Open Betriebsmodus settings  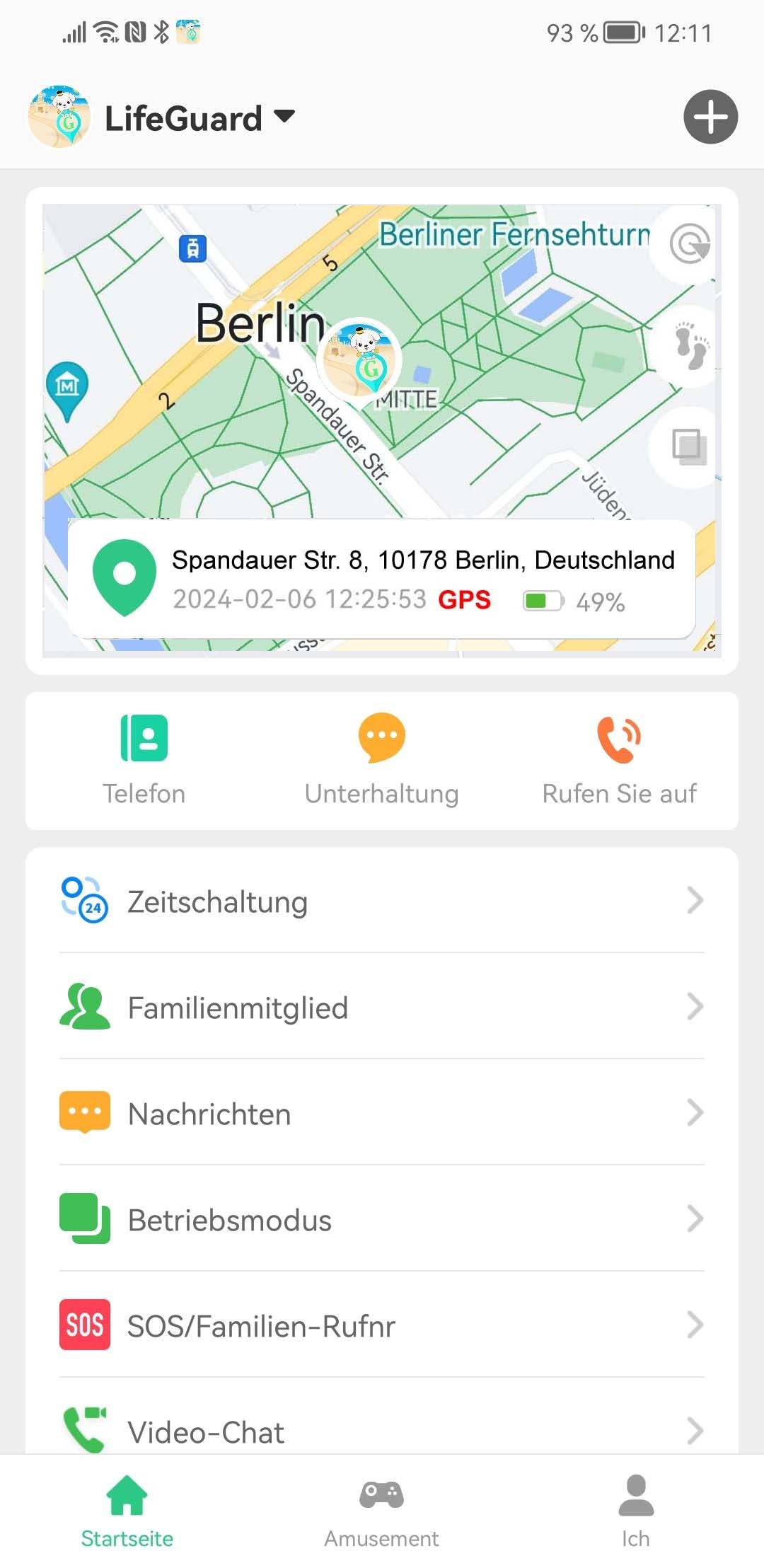382,1220
